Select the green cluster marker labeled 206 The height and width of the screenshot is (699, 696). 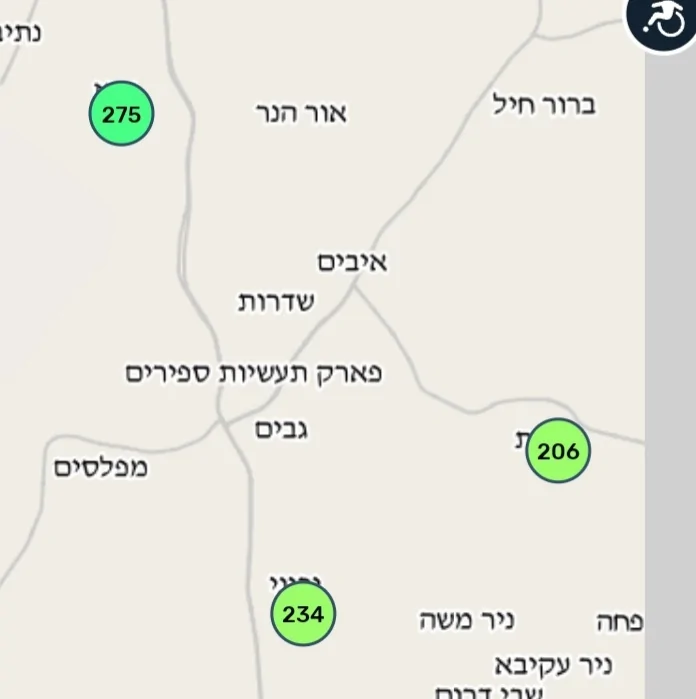click(558, 451)
